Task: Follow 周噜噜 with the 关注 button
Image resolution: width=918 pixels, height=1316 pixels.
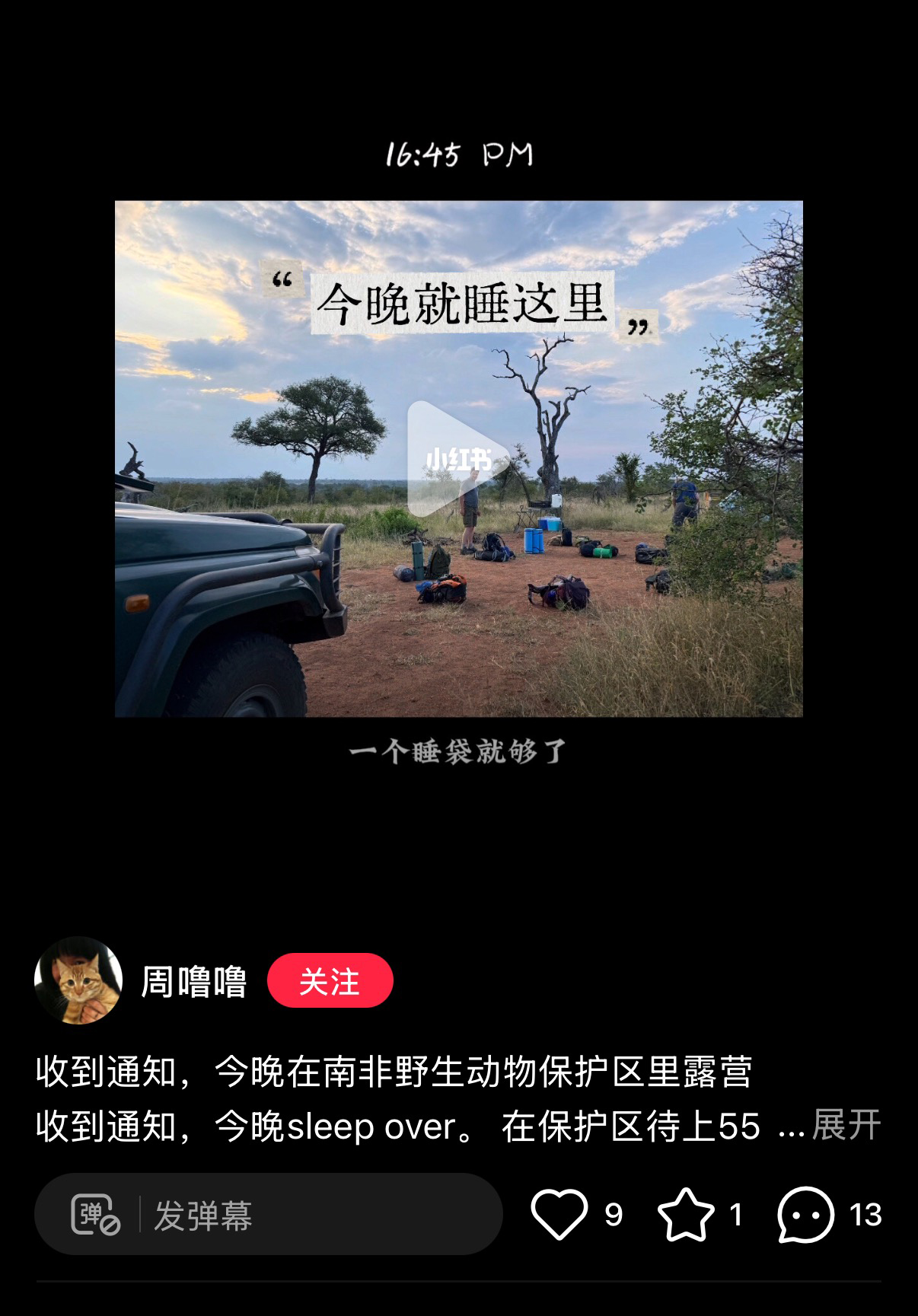Action: [330, 980]
